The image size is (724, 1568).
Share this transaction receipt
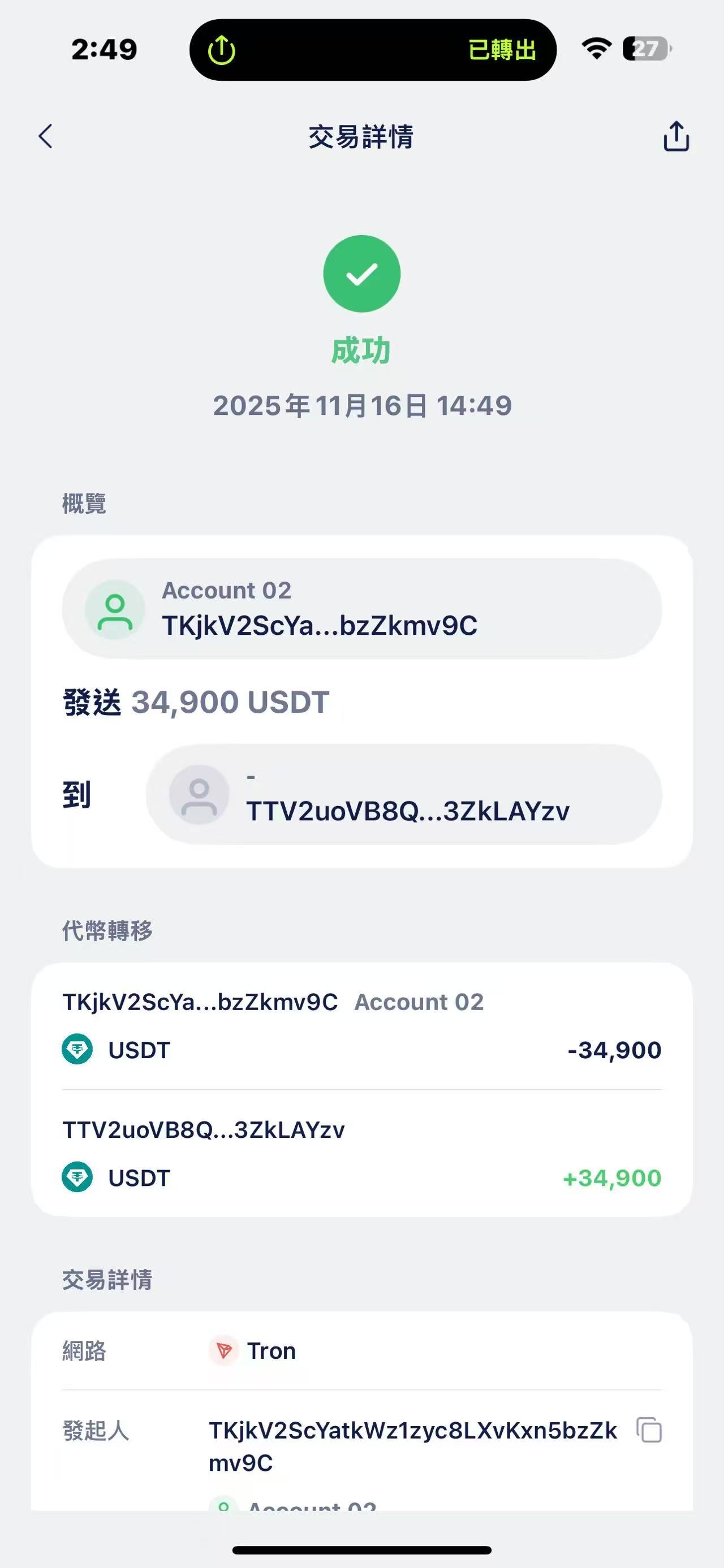pos(676,136)
